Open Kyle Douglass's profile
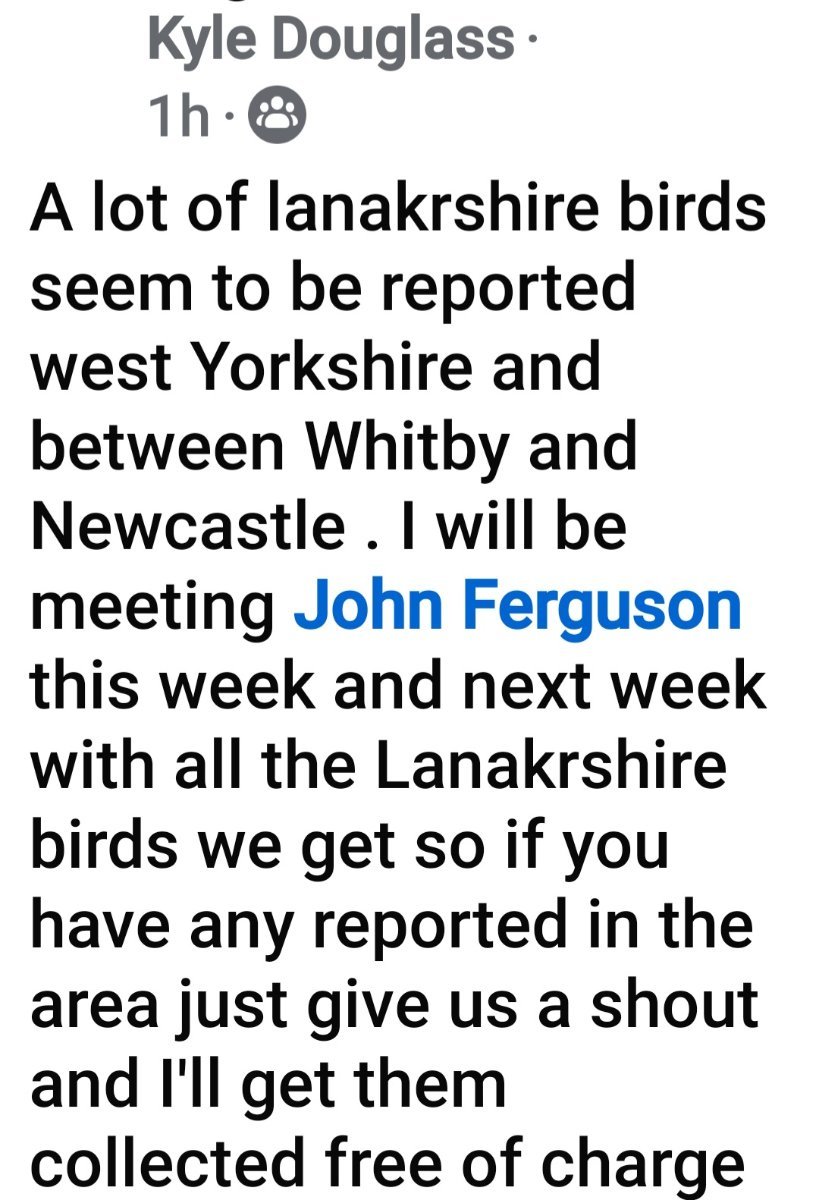Viewport: 819px width, 1200px height. coord(331,40)
